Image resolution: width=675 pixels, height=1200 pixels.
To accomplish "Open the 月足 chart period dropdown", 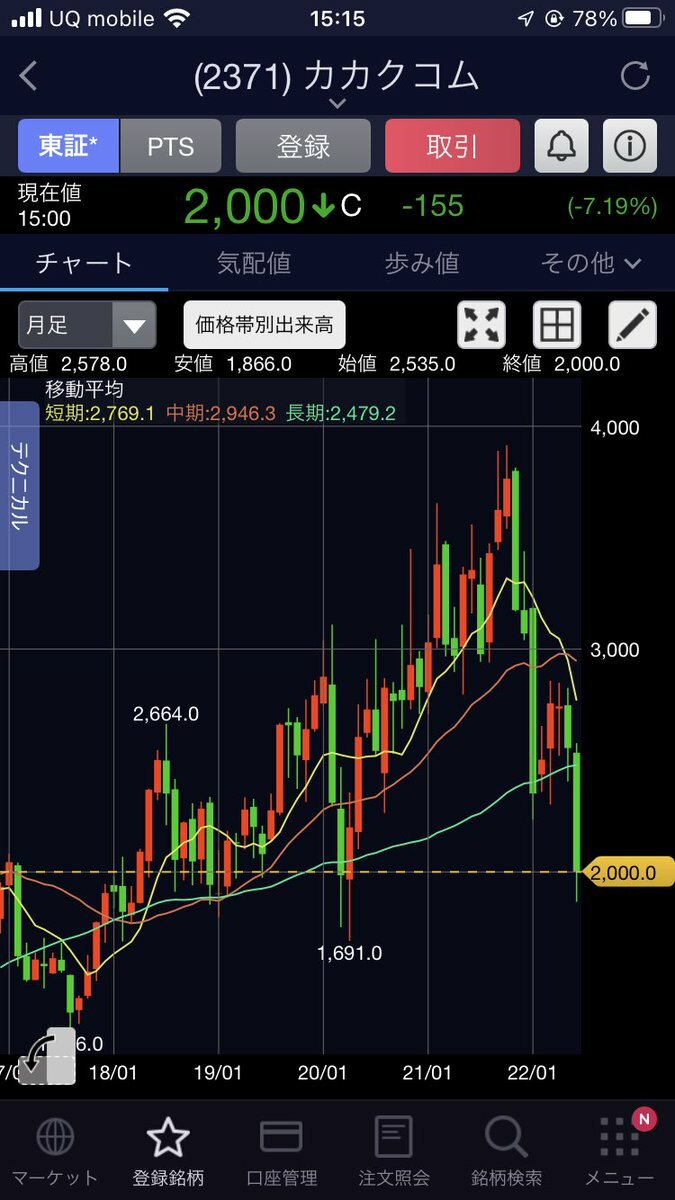I will click(x=87, y=325).
